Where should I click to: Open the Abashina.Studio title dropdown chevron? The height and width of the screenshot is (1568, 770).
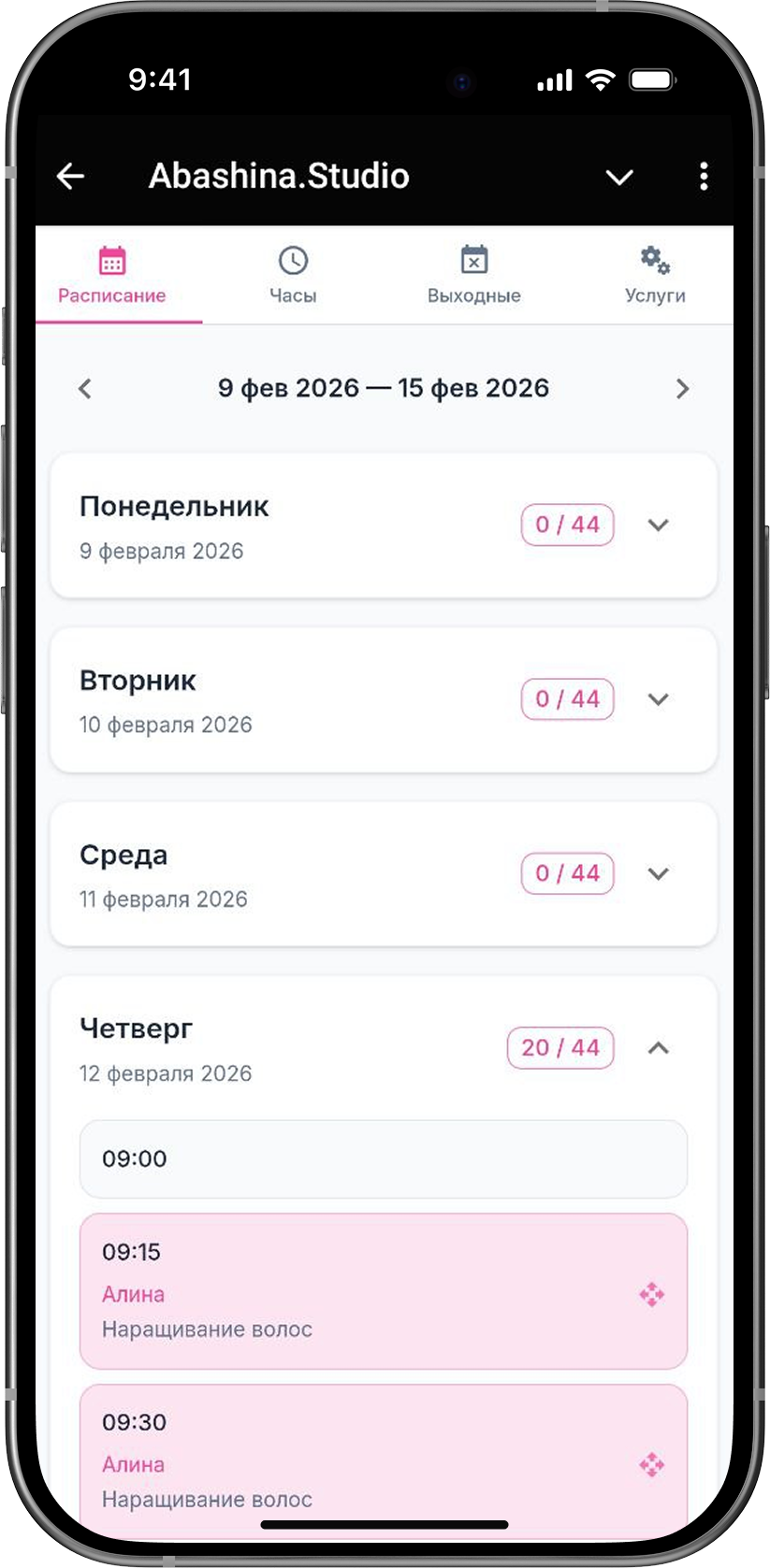click(618, 176)
